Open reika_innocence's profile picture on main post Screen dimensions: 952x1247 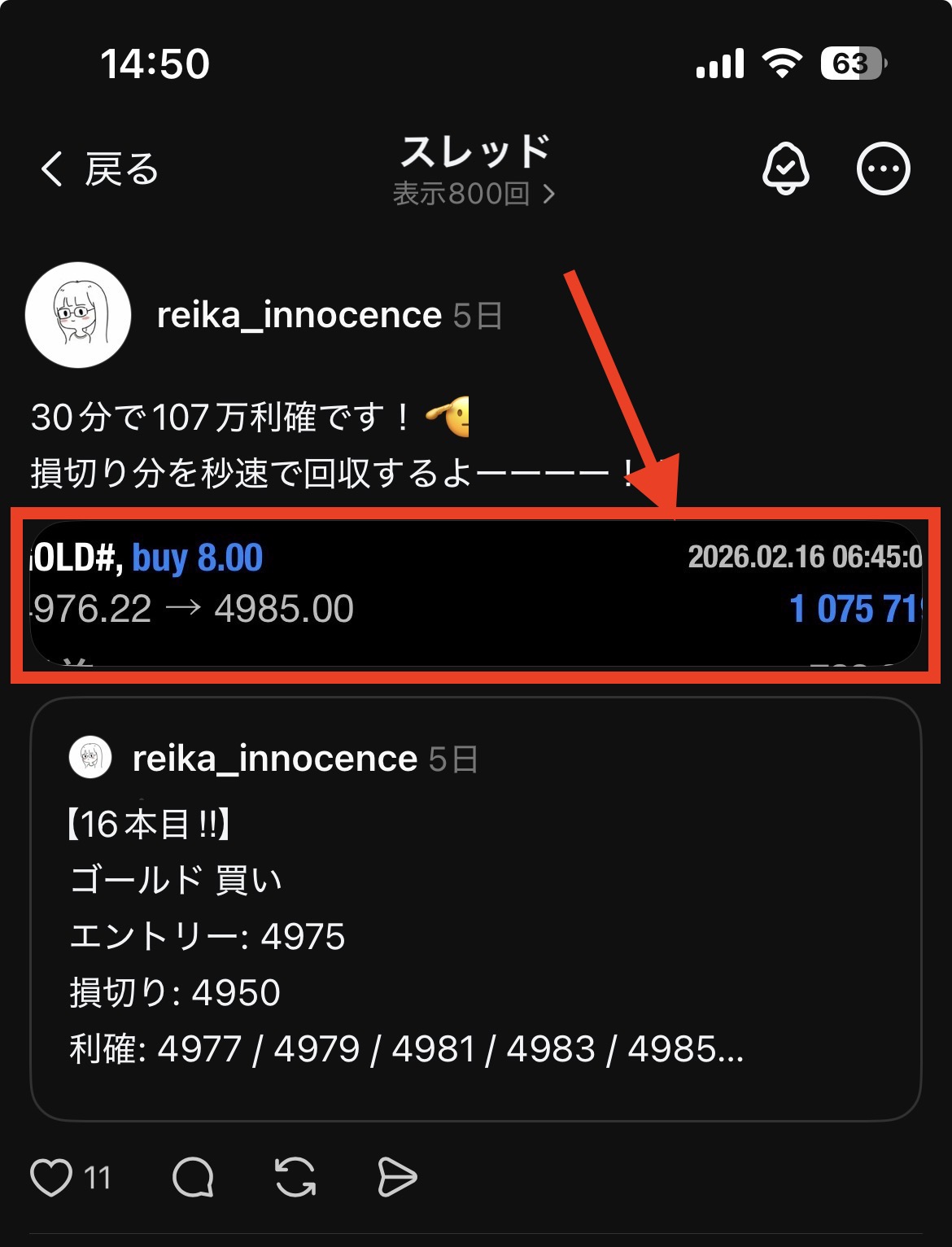[x=78, y=315]
